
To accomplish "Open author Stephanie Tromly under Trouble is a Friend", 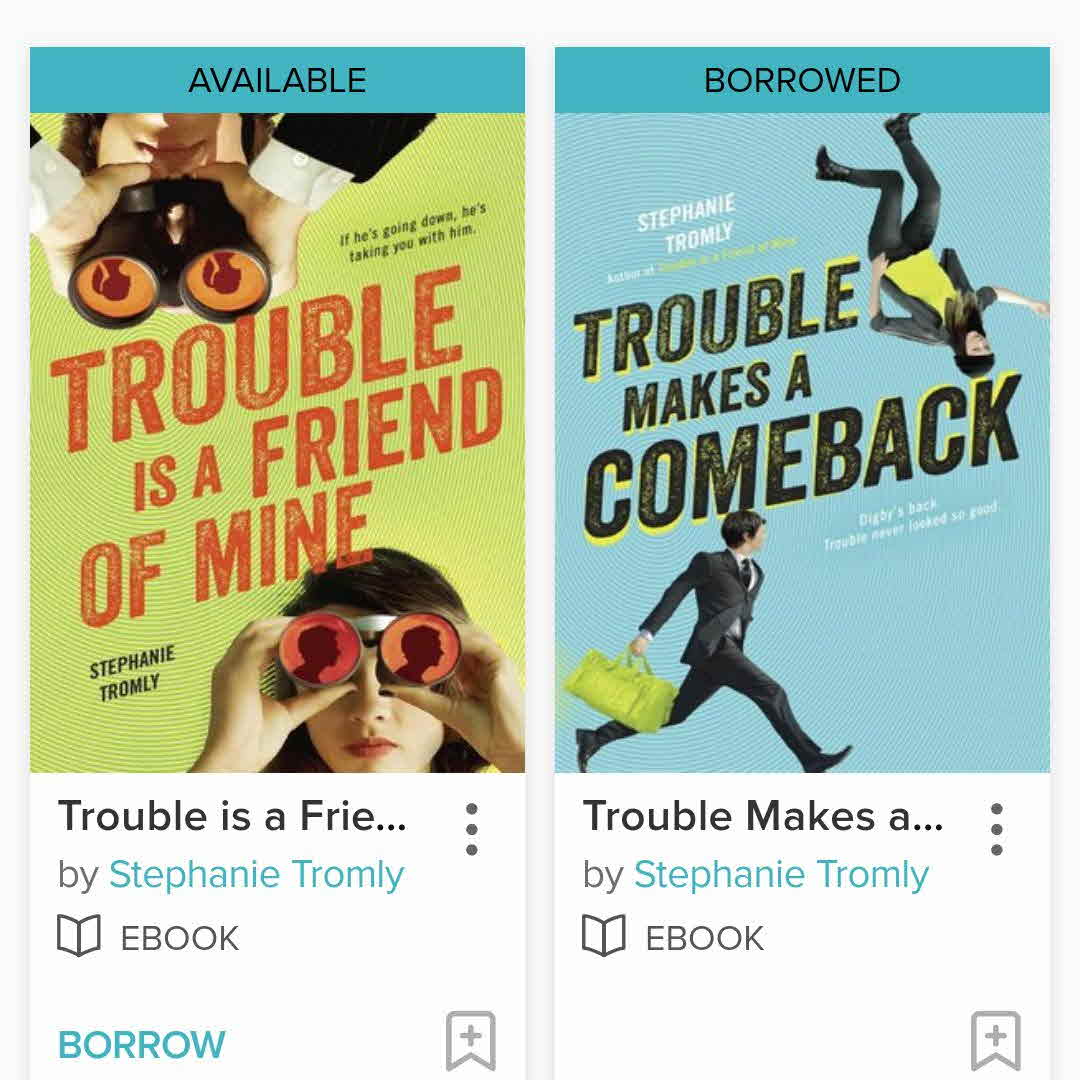I will 256,875.
